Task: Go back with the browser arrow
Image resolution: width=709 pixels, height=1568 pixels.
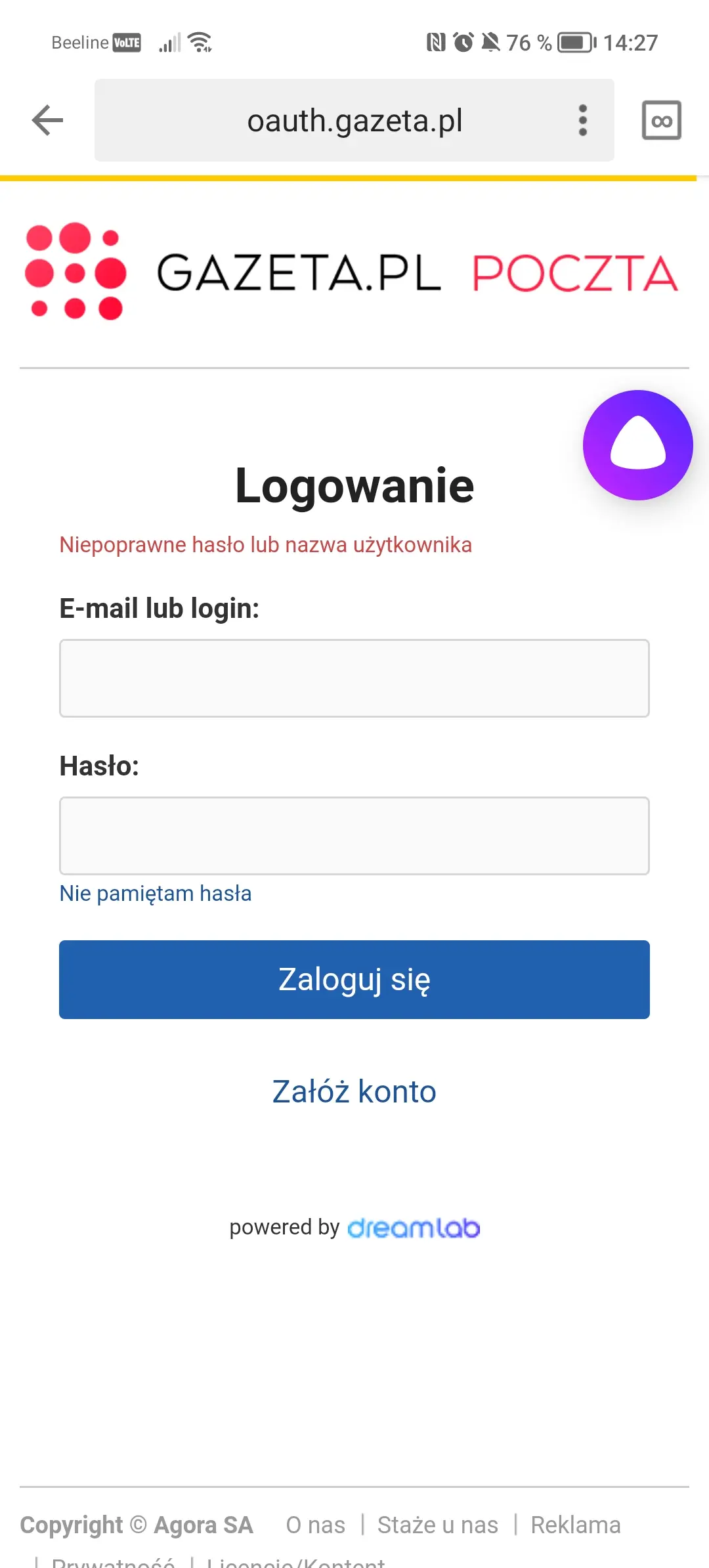Action: tap(47, 120)
